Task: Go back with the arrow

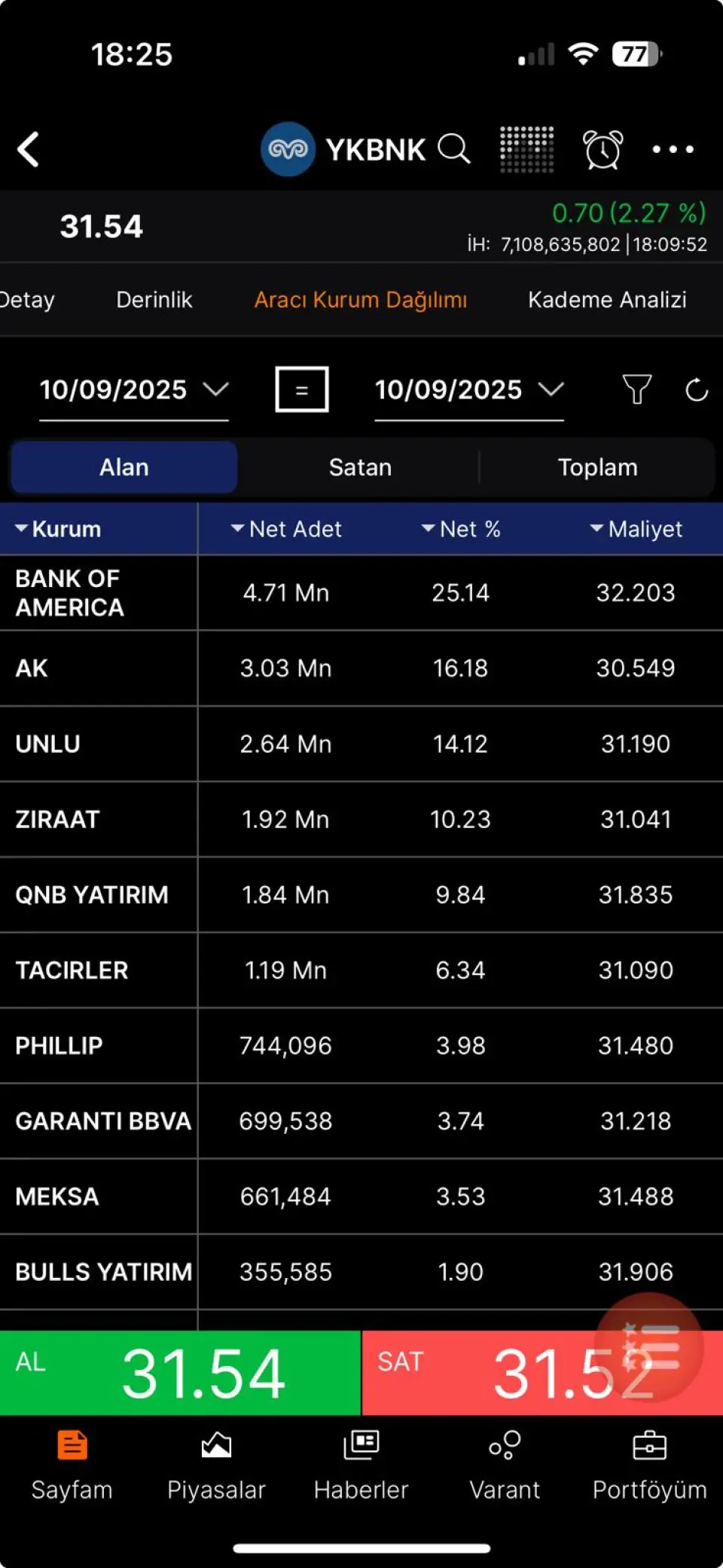Action: 28,149
